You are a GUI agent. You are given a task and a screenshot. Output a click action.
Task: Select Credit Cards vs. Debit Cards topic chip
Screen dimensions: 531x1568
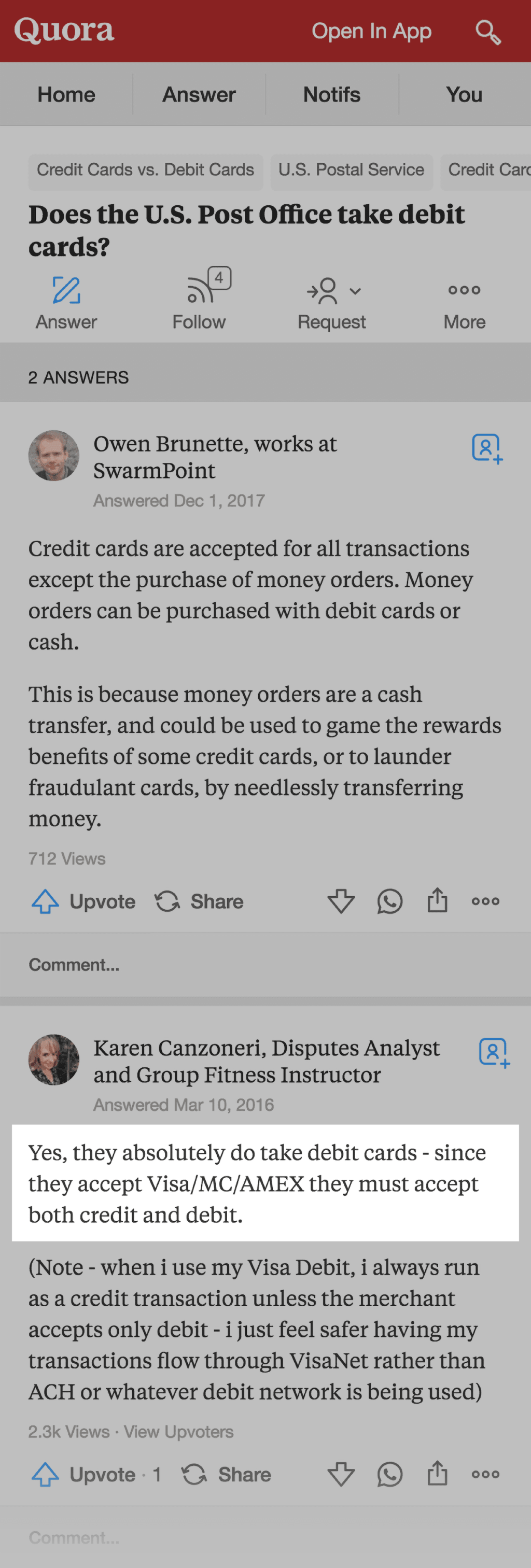tap(145, 170)
